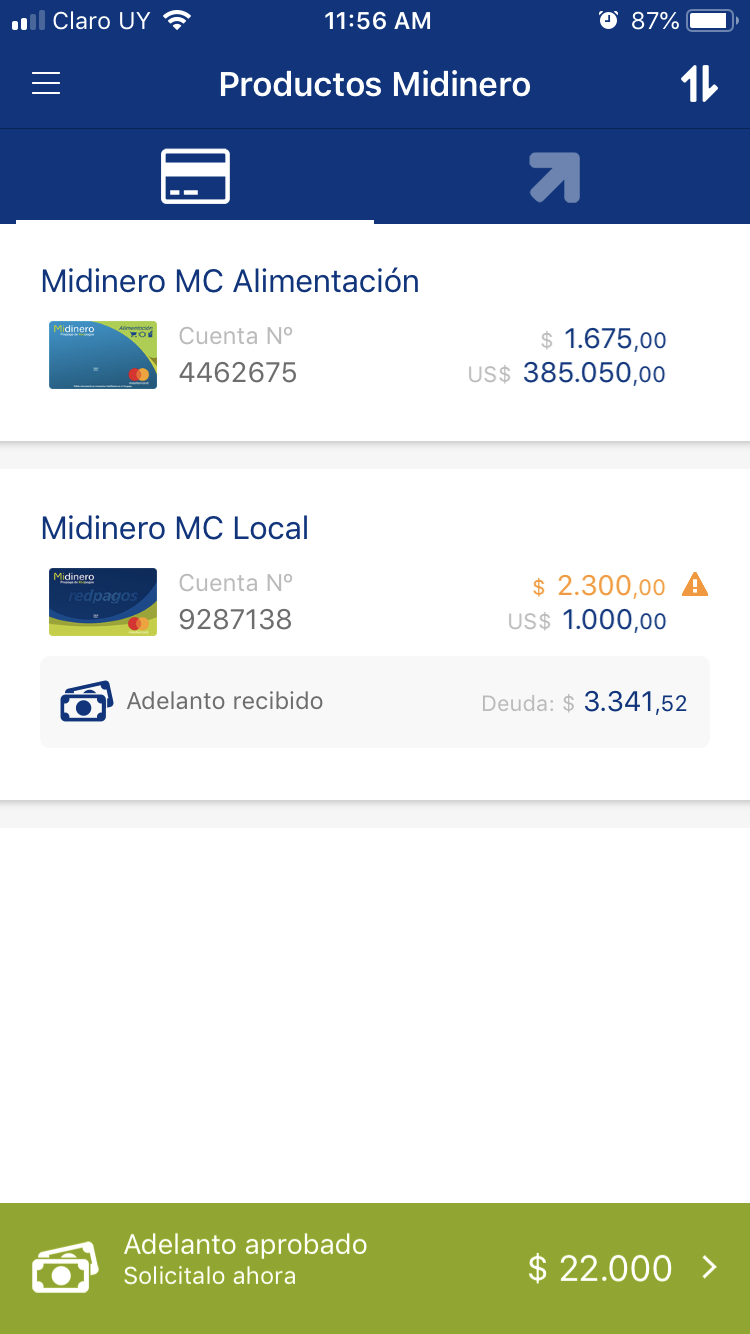Tap the up-down arrows transfer icon

699,84
